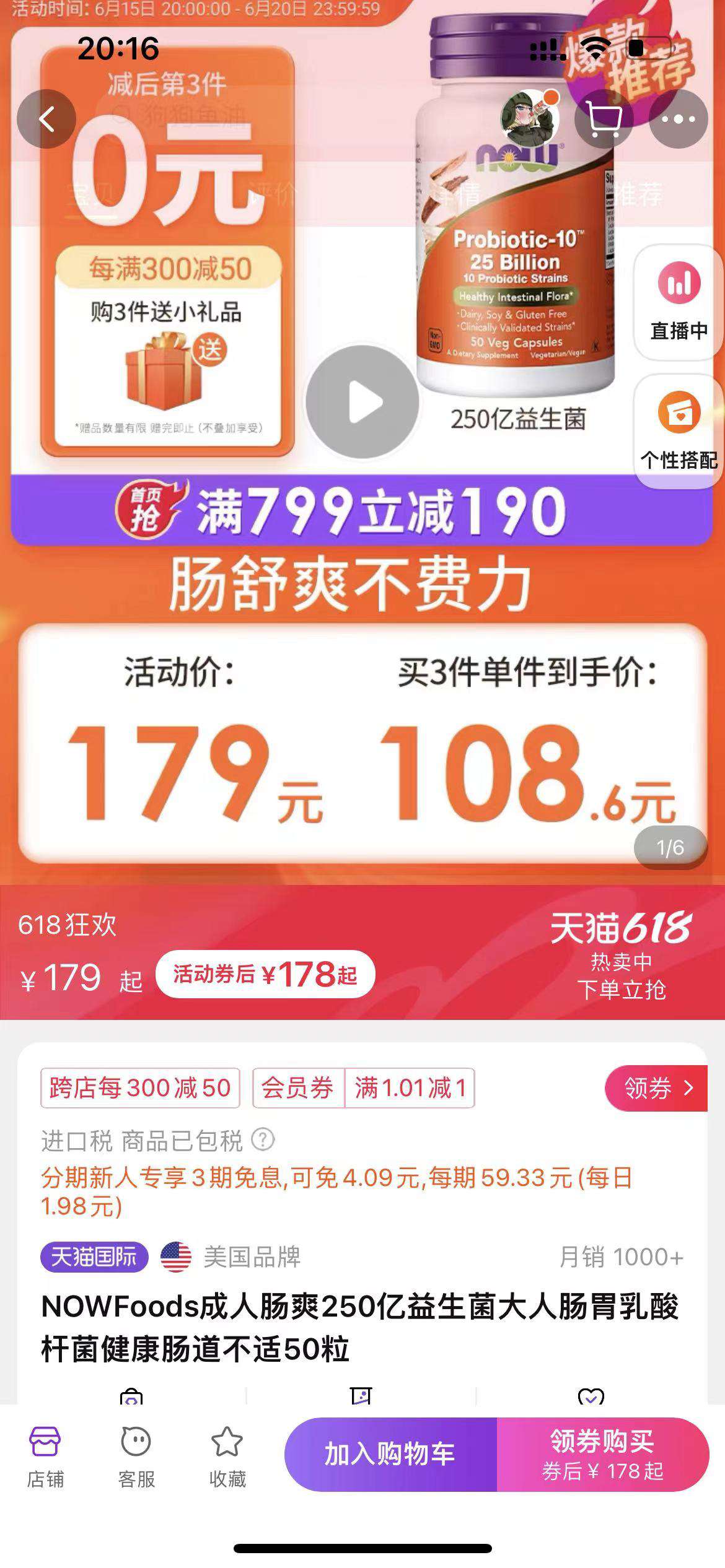Viewport: 725px width, 1568px height.
Task: Open the live avatar at top
Action: pyautogui.click(x=529, y=118)
